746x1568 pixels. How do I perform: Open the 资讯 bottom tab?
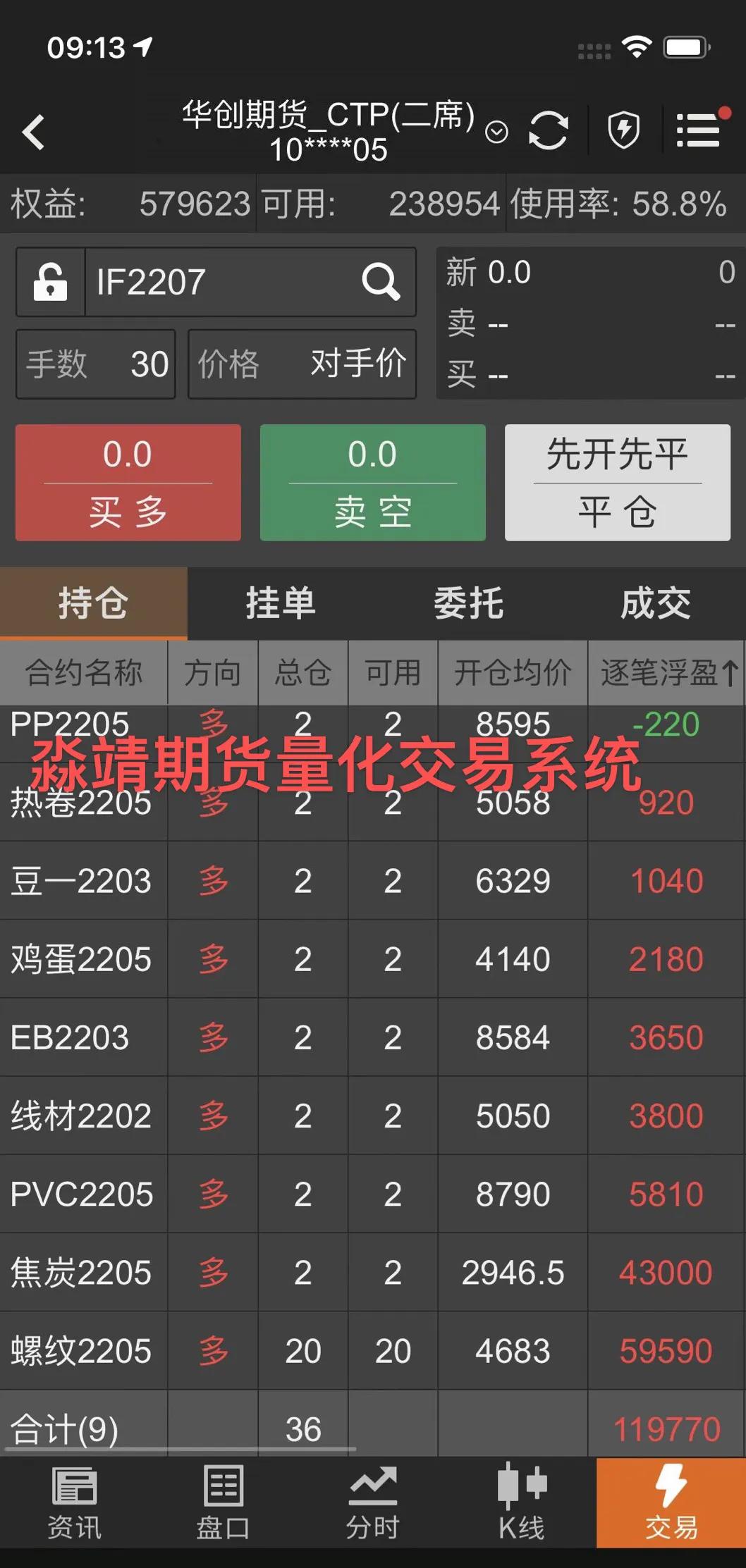pyautogui.click(x=74, y=1503)
